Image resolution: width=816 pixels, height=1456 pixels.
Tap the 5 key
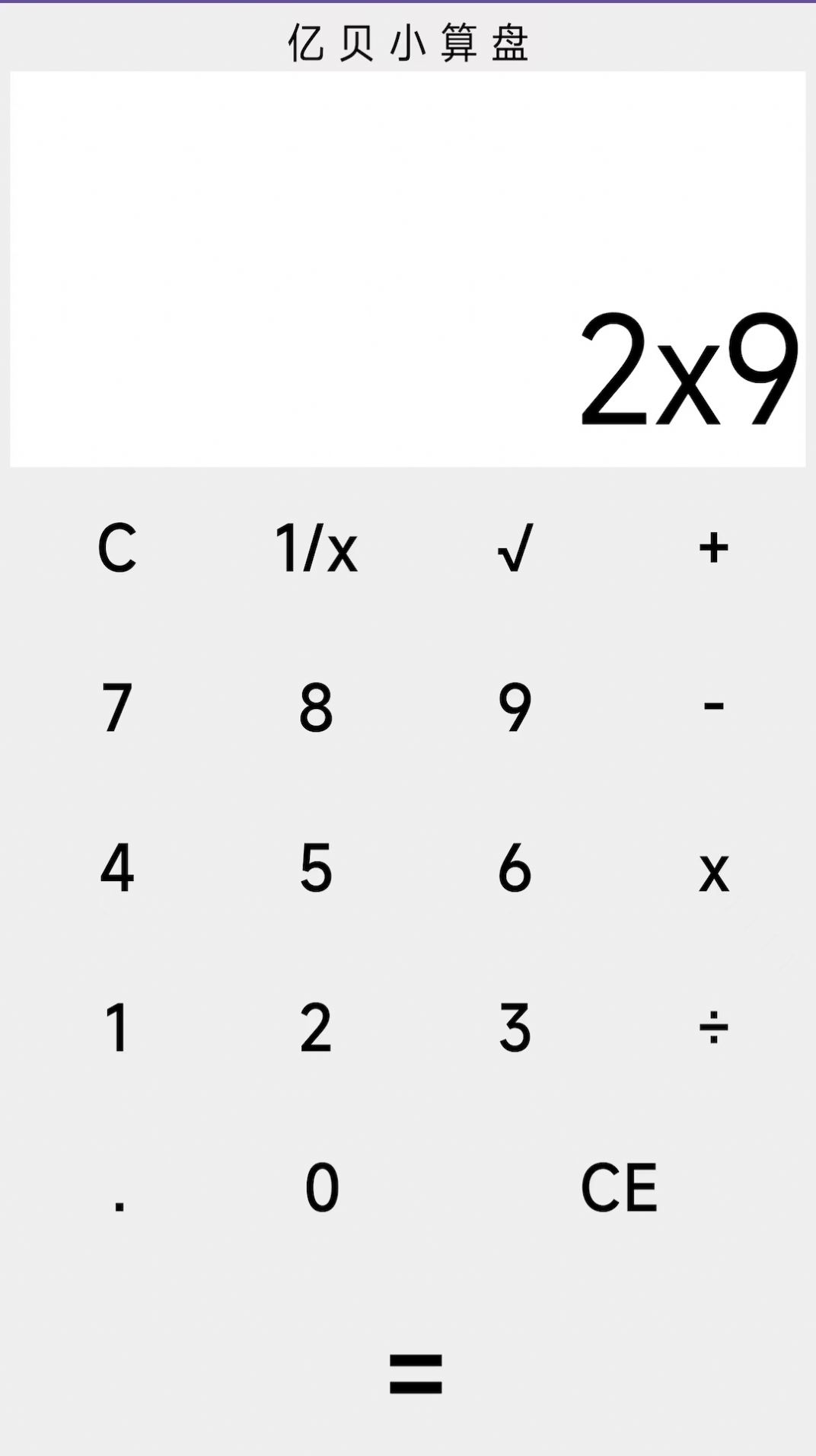(316, 867)
